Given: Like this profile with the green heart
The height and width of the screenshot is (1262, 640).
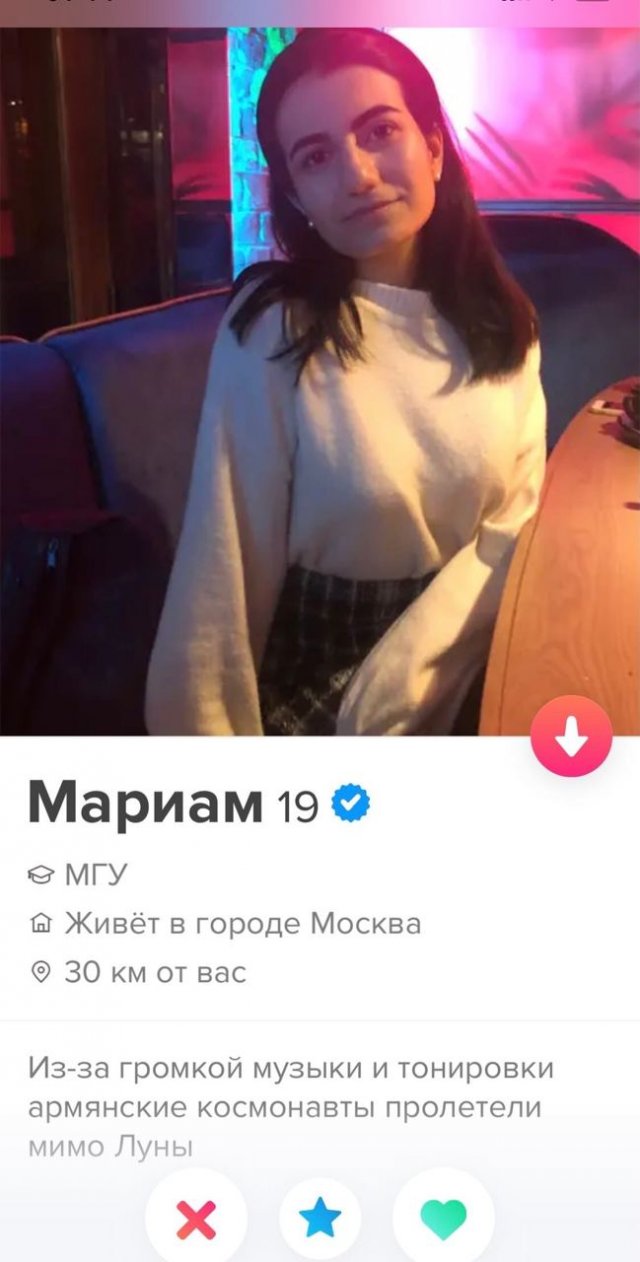Looking at the screenshot, I should click(443, 1218).
